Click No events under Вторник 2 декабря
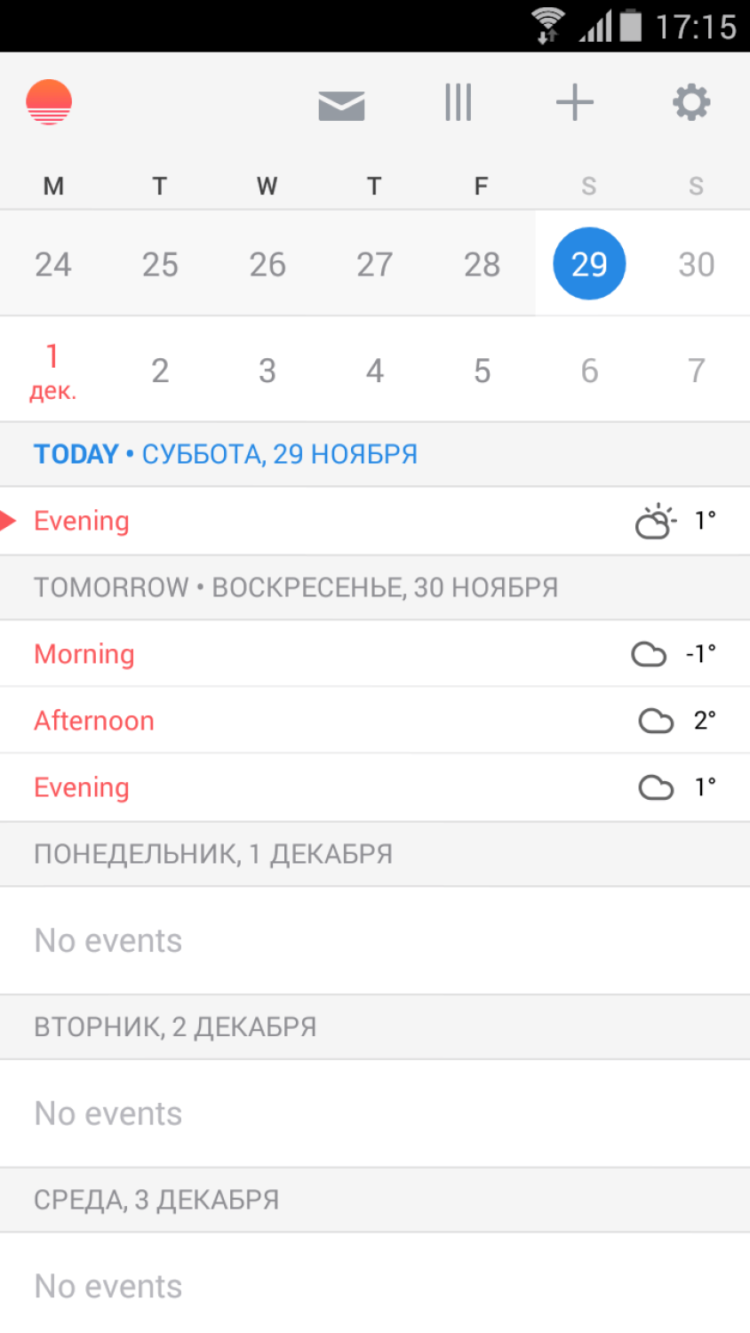The image size is (750, 1333). point(108,1113)
